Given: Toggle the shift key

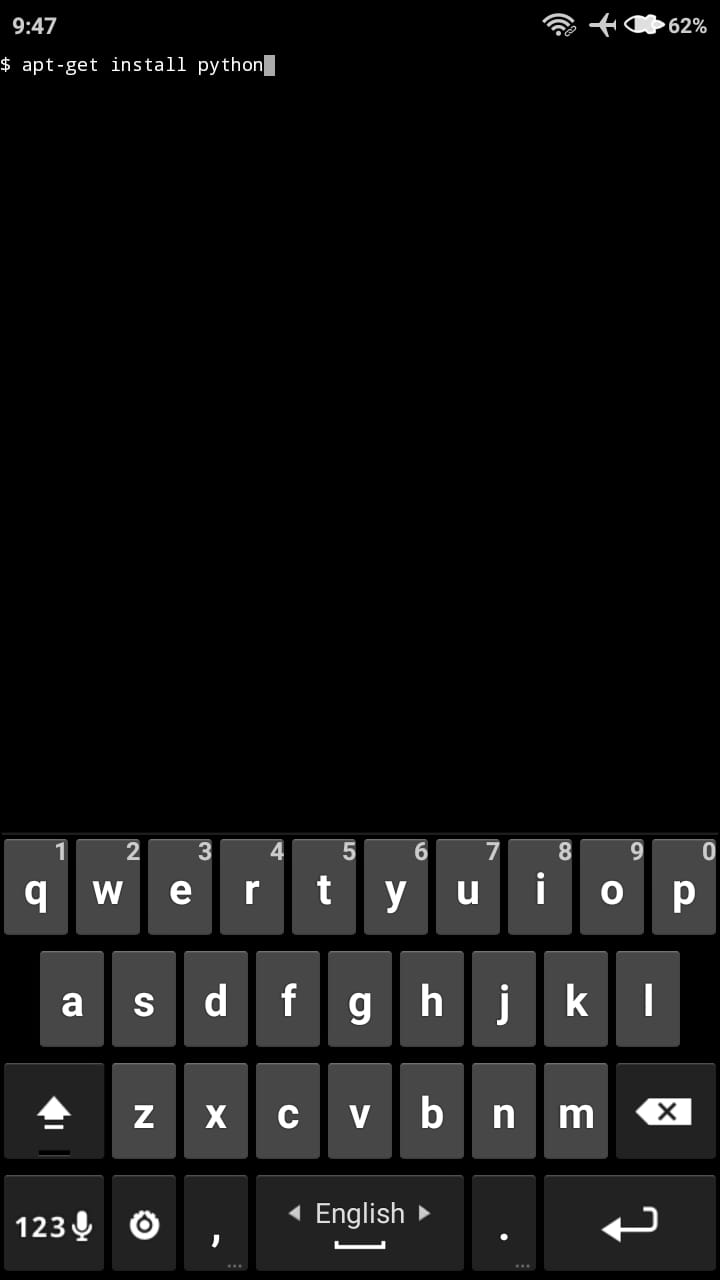Looking at the screenshot, I should point(54,1111).
